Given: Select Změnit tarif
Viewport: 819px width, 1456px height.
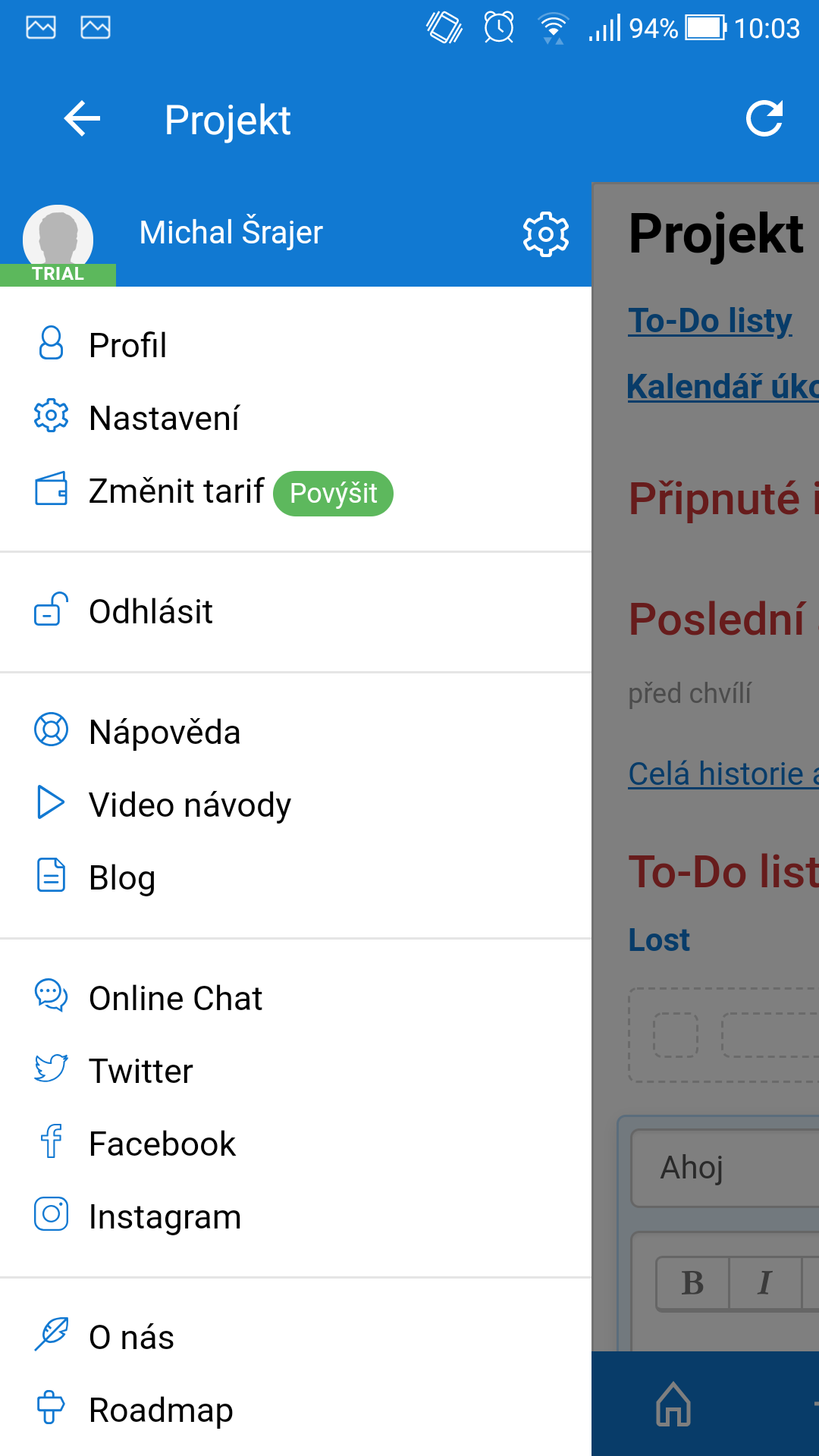Looking at the screenshot, I should click(x=176, y=491).
